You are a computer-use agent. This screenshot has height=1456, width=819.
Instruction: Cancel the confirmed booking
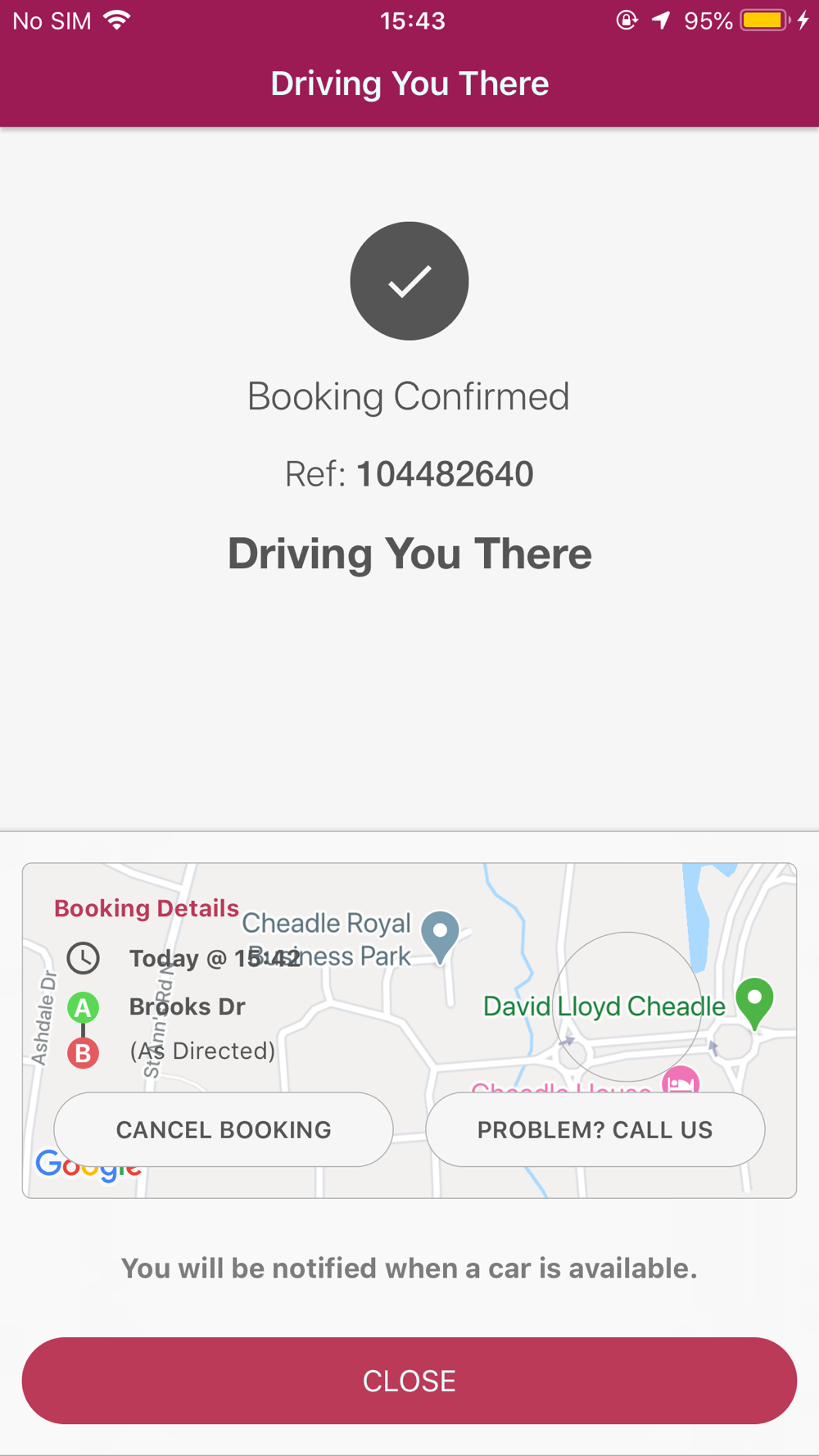click(x=224, y=1129)
